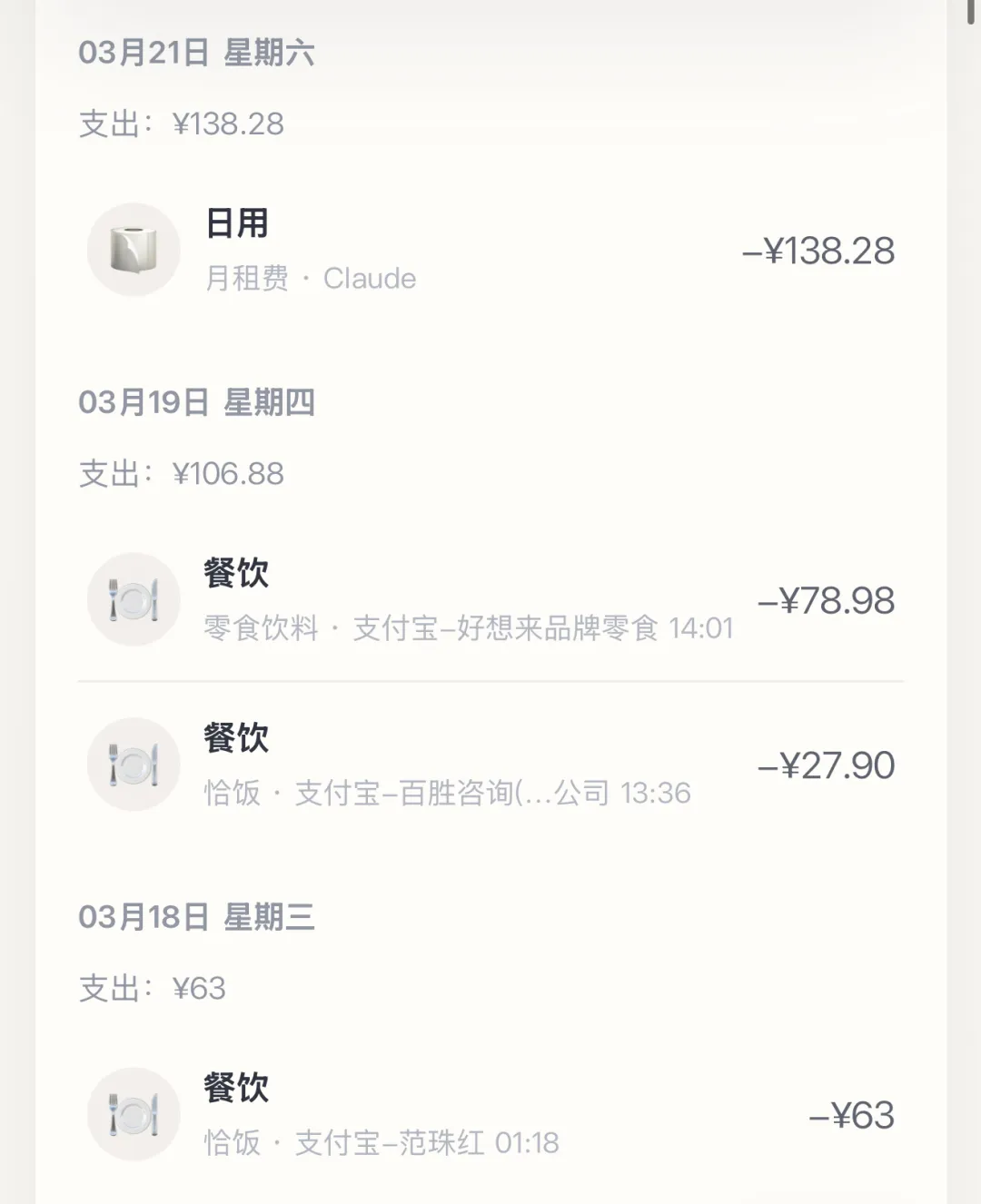Open the 好想来品牌零食 expense entry
Viewport: 981px width, 1204px height.
490,599
